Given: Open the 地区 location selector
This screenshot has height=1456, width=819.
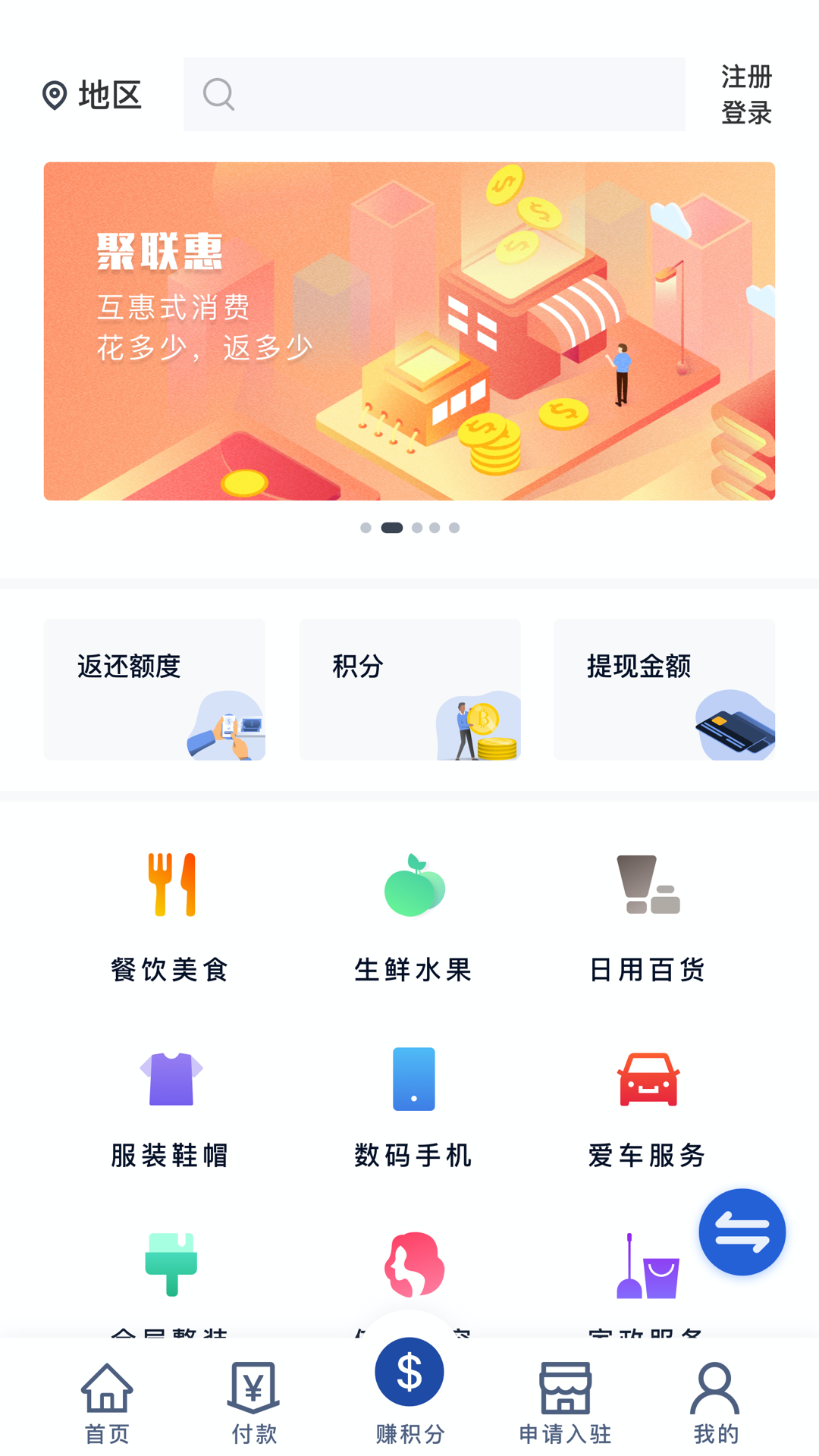Looking at the screenshot, I should pyautogui.click(x=93, y=96).
